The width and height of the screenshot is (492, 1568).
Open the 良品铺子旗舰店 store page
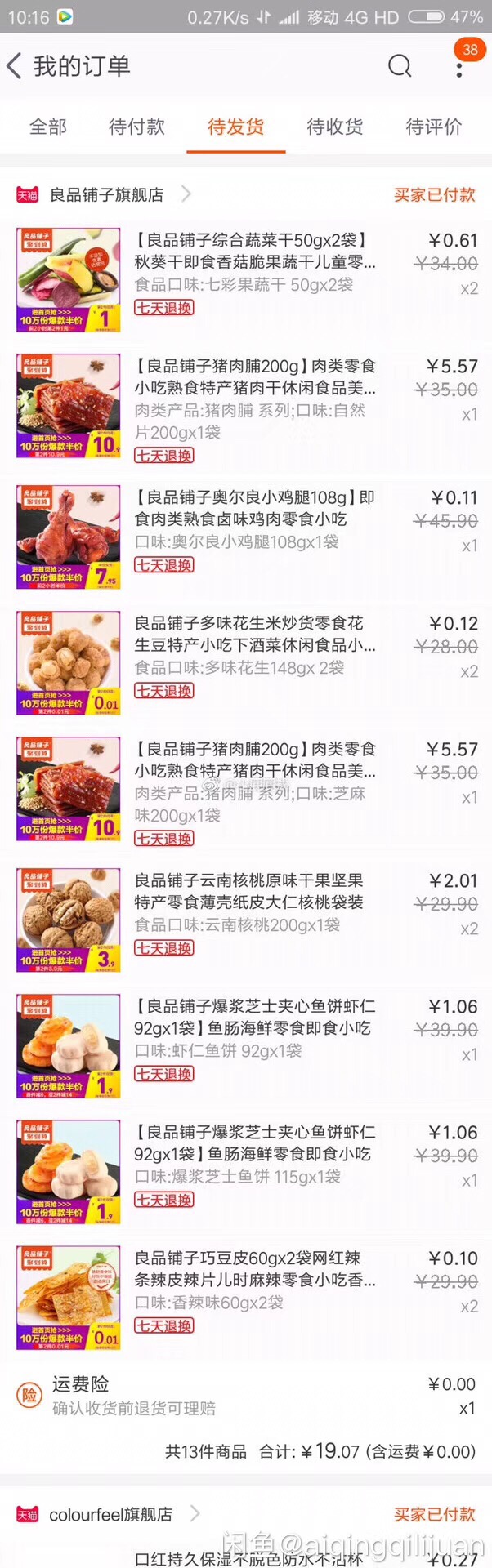pos(106,194)
